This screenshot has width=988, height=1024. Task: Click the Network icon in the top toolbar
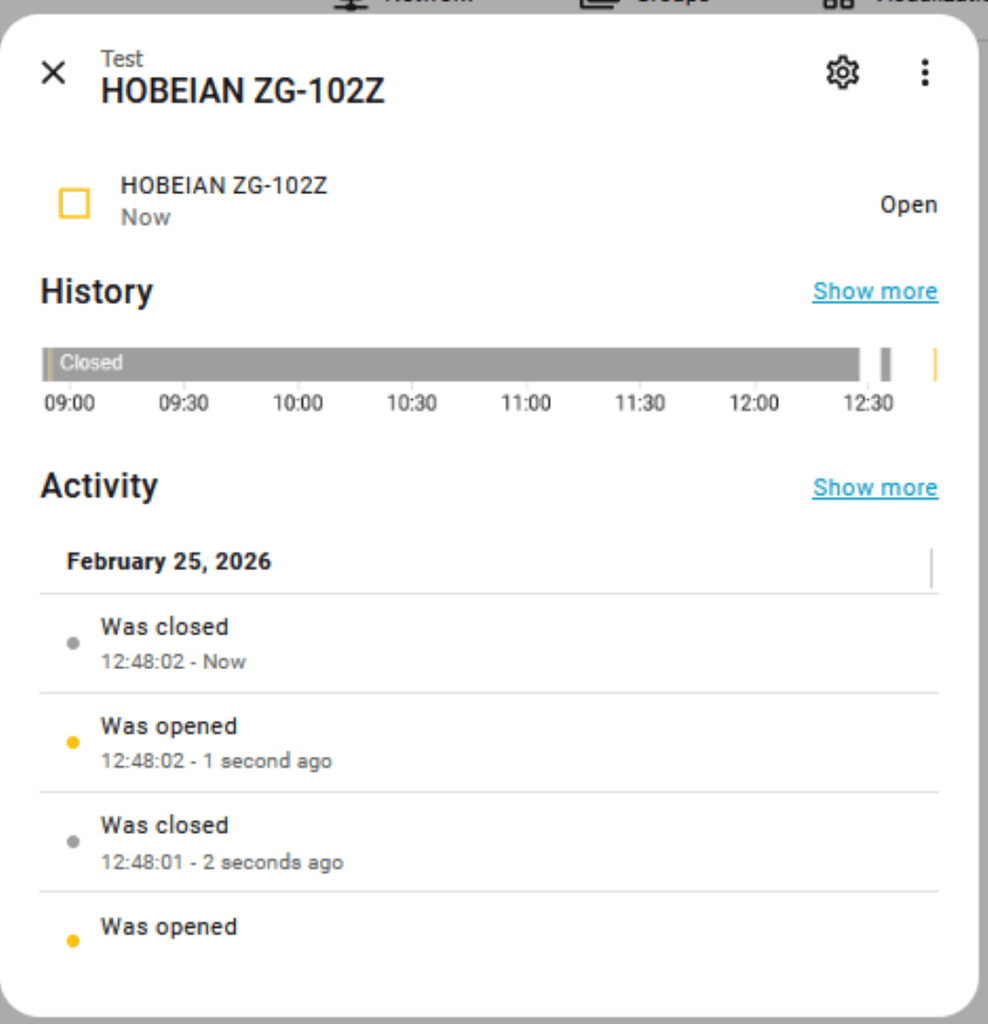(349, 3)
